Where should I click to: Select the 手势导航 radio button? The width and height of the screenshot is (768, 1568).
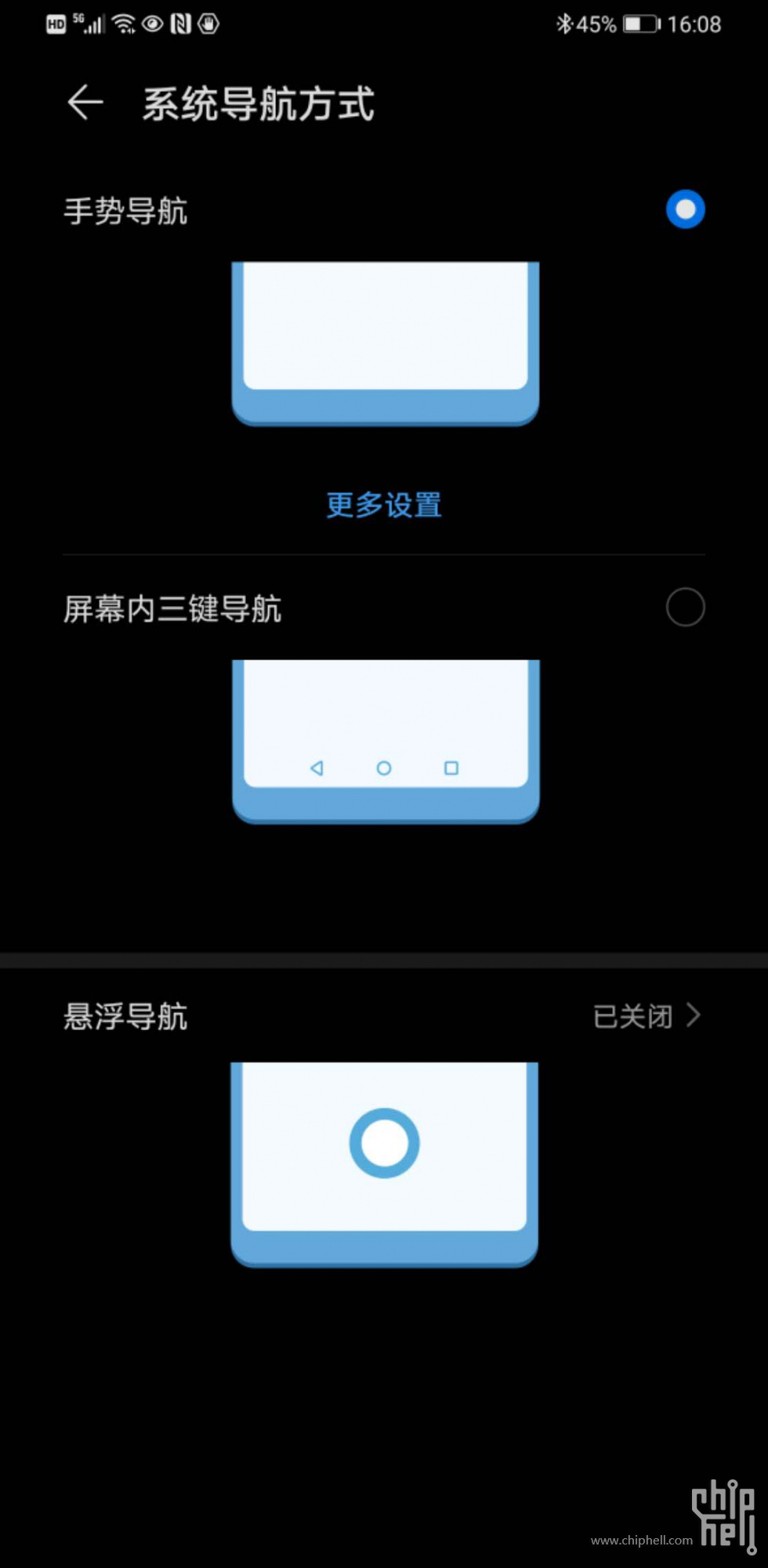(685, 209)
